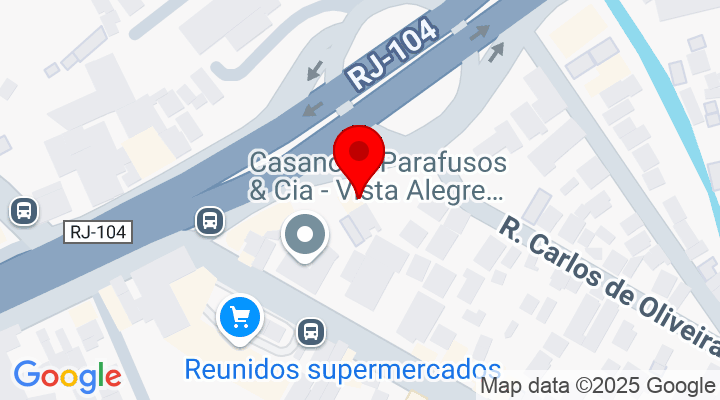Viewport: 720px width, 400px height.
Task: Open the Casanova Parafusos & Cia place marker
Action: pos(306,238)
